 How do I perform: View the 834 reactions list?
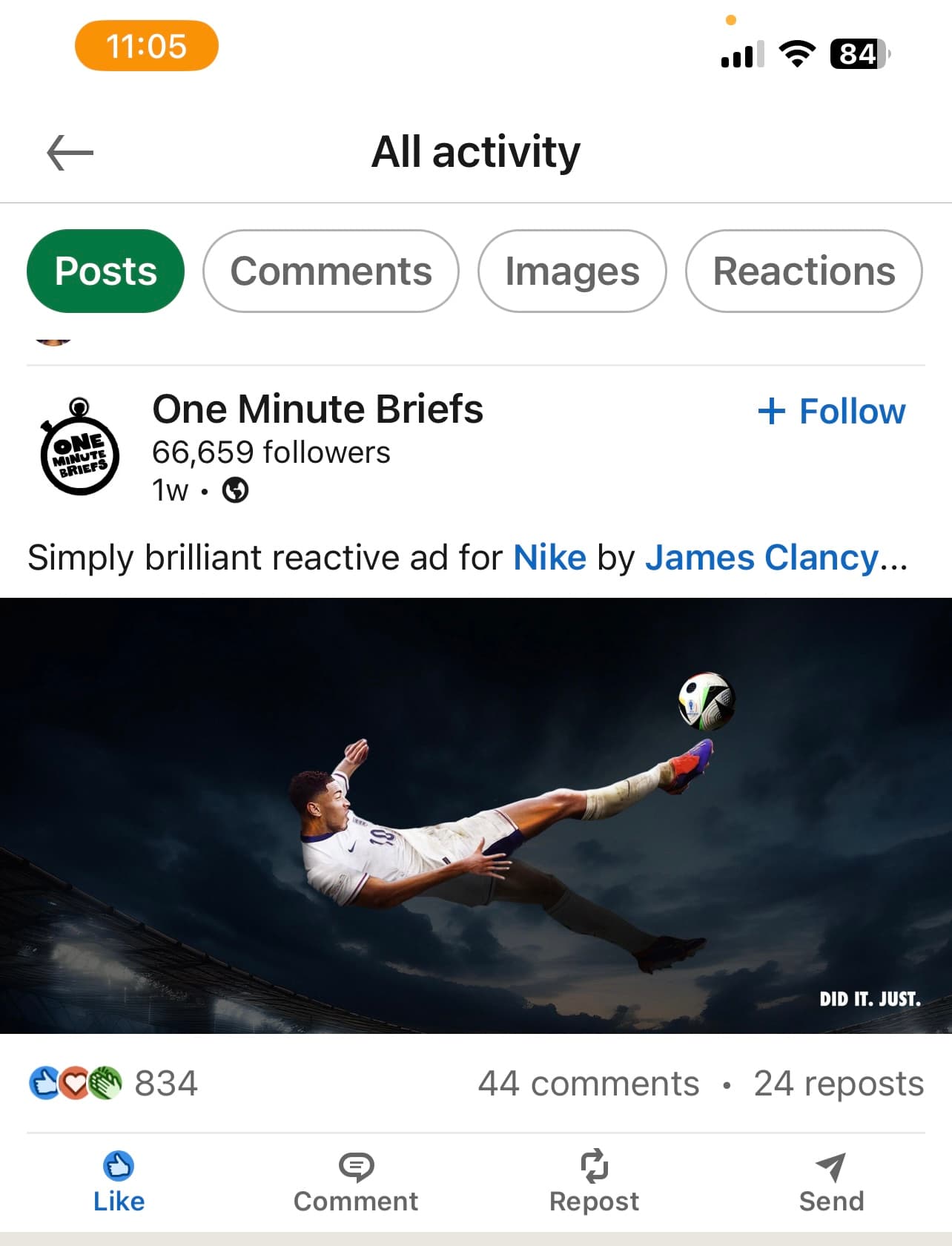pyautogui.click(x=114, y=1084)
